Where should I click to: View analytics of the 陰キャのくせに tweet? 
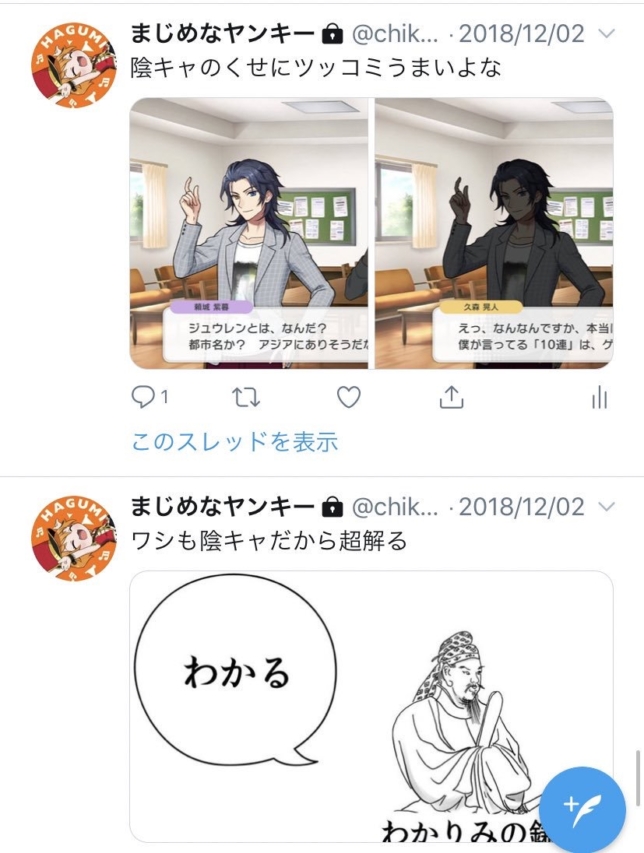click(599, 398)
